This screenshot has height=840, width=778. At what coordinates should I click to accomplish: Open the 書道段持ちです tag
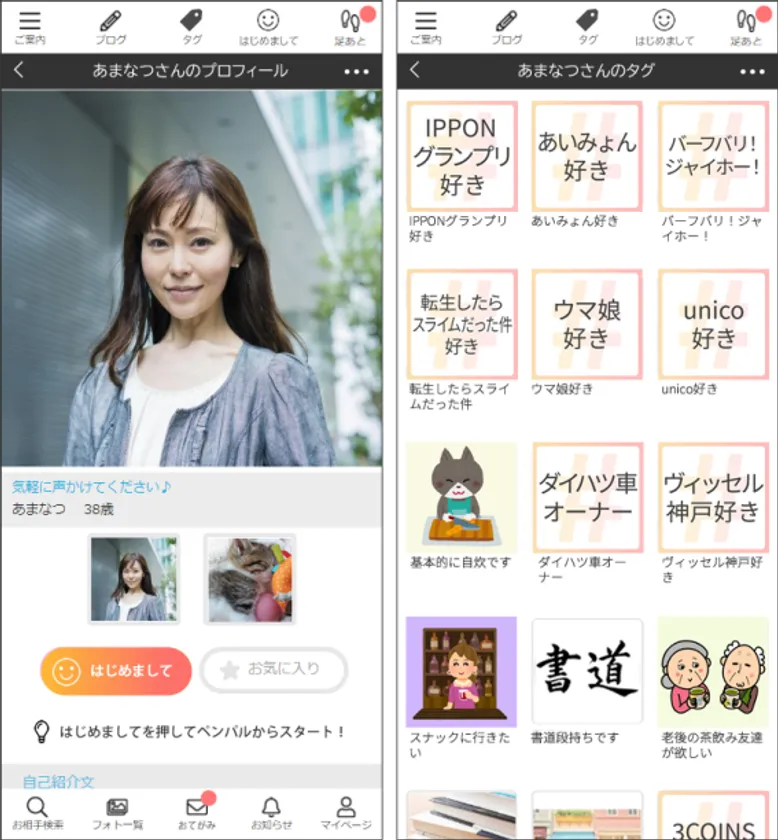coord(587,671)
